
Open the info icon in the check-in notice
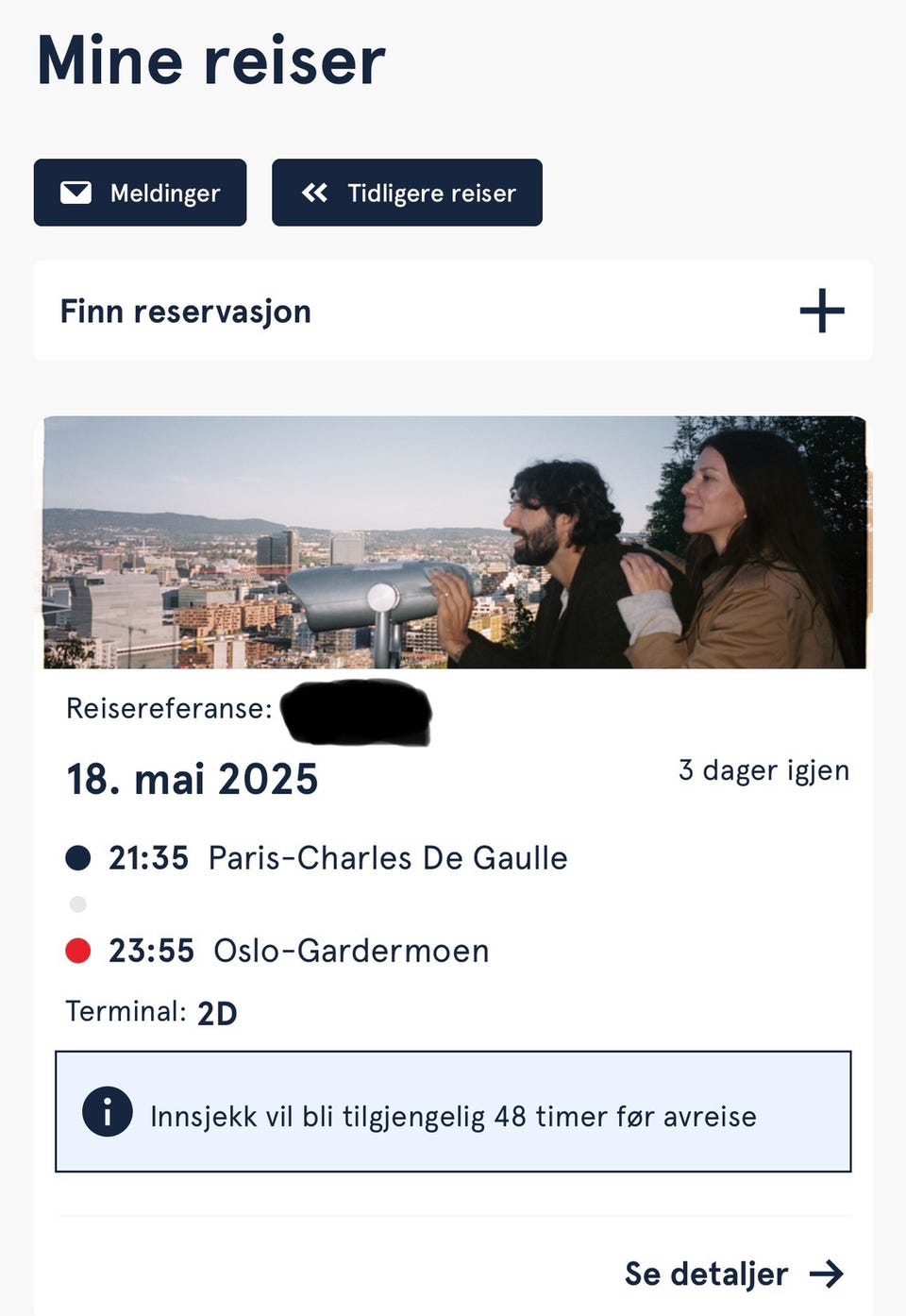[x=108, y=1112]
